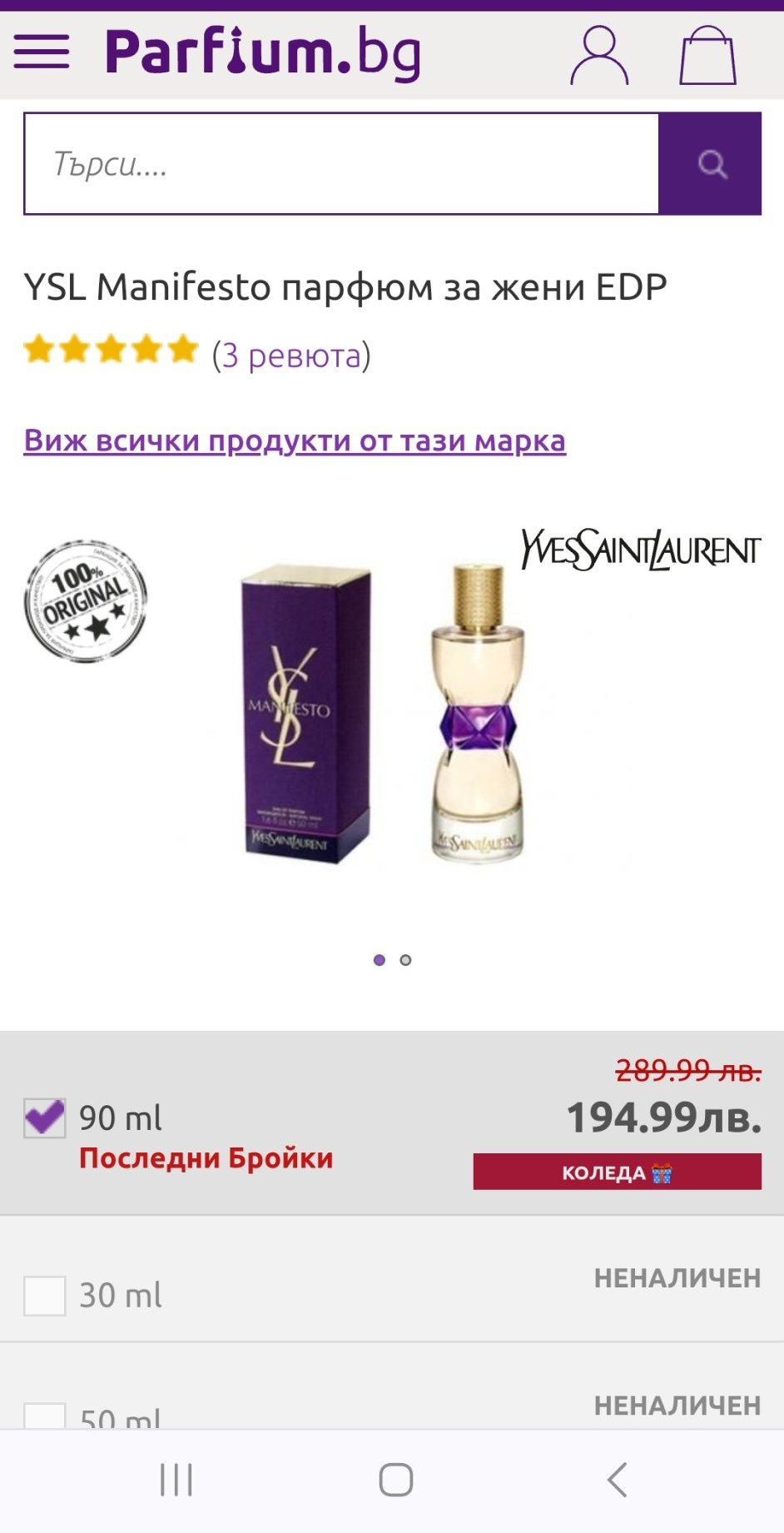Tap the КОЛЕДА promo badge
Image resolution: width=784 pixels, height=1533 pixels.
coord(617,1172)
